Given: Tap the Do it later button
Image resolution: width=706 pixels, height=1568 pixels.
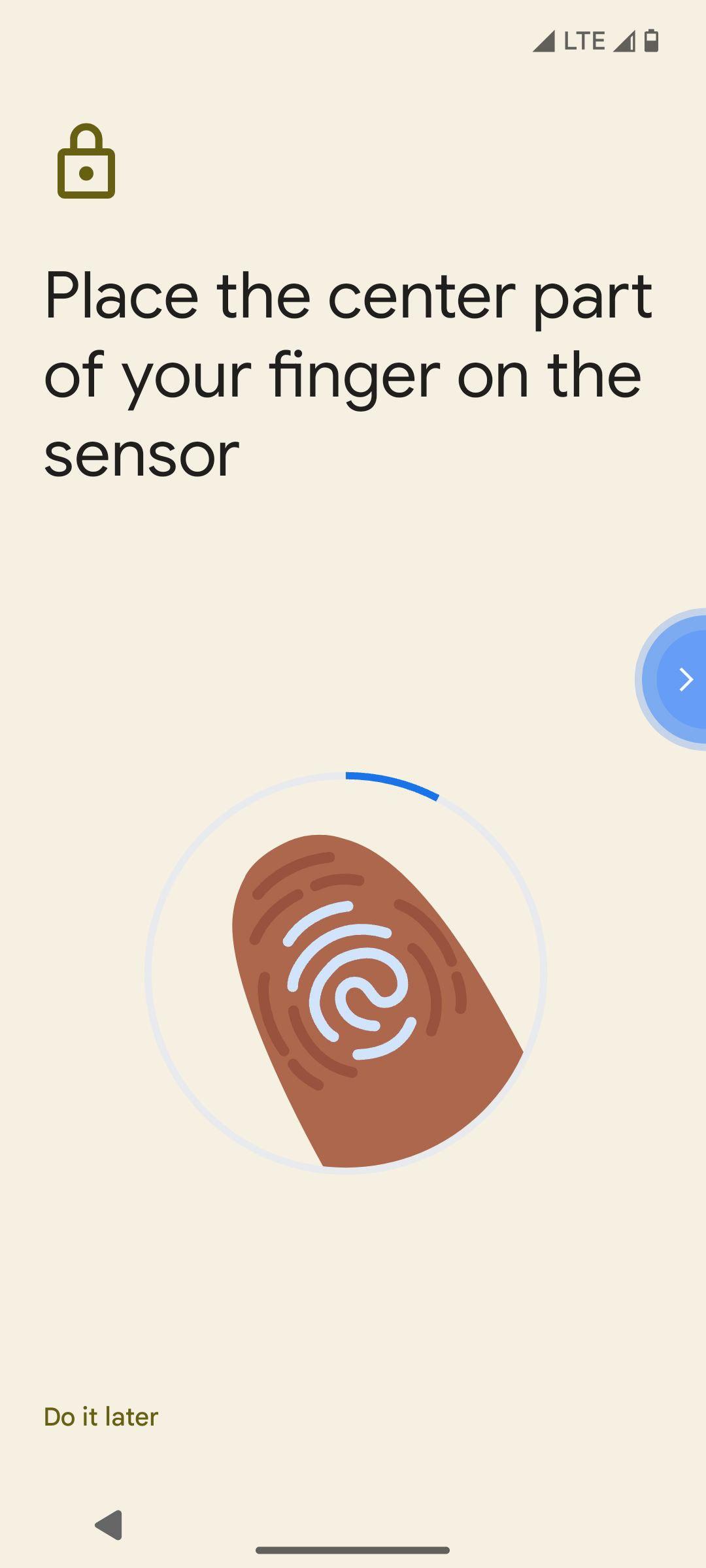Looking at the screenshot, I should 101,1417.
